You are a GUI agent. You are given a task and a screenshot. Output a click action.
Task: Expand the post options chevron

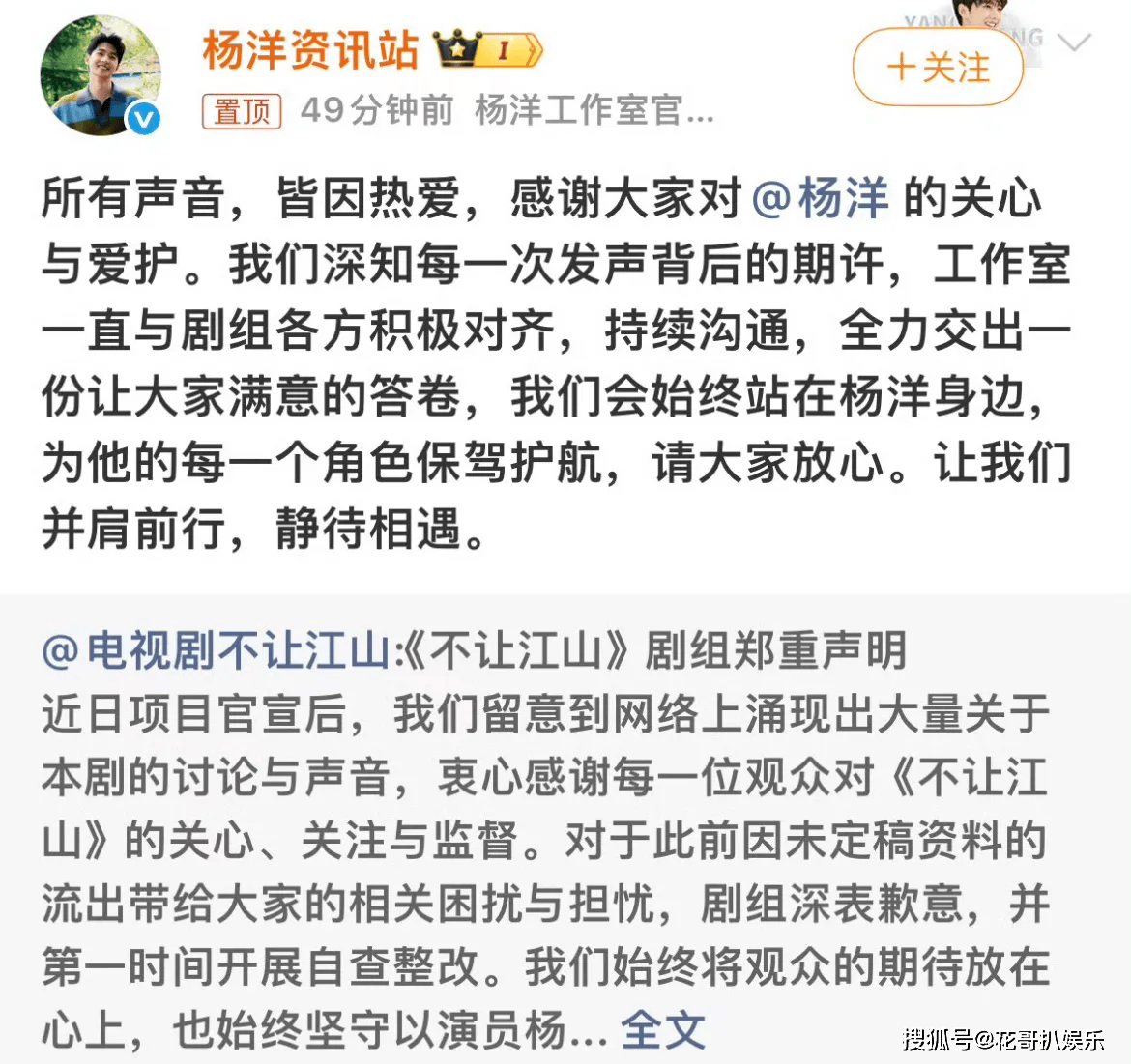[x=1073, y=43]
